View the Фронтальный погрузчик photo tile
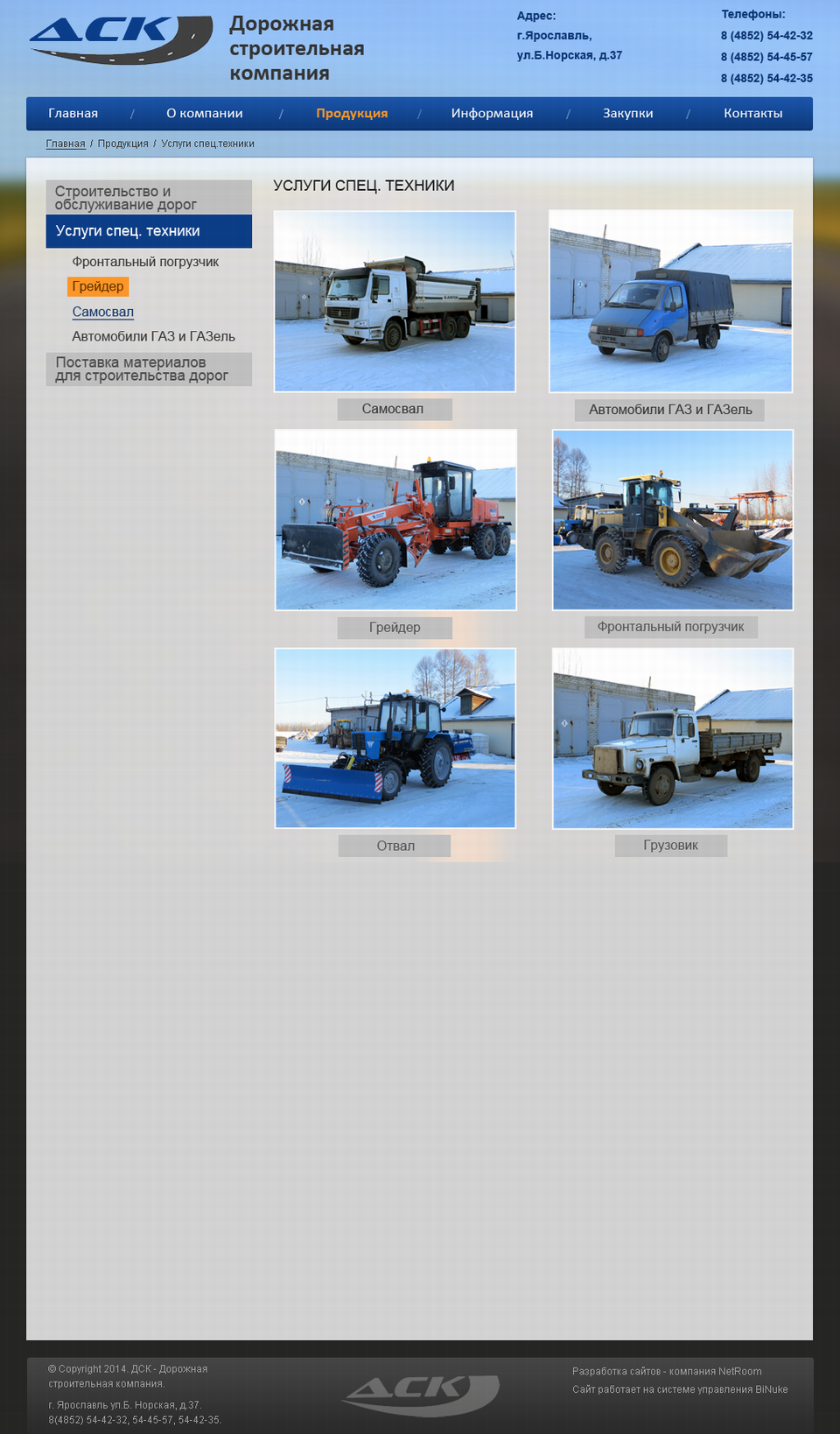 click(672, 520)
